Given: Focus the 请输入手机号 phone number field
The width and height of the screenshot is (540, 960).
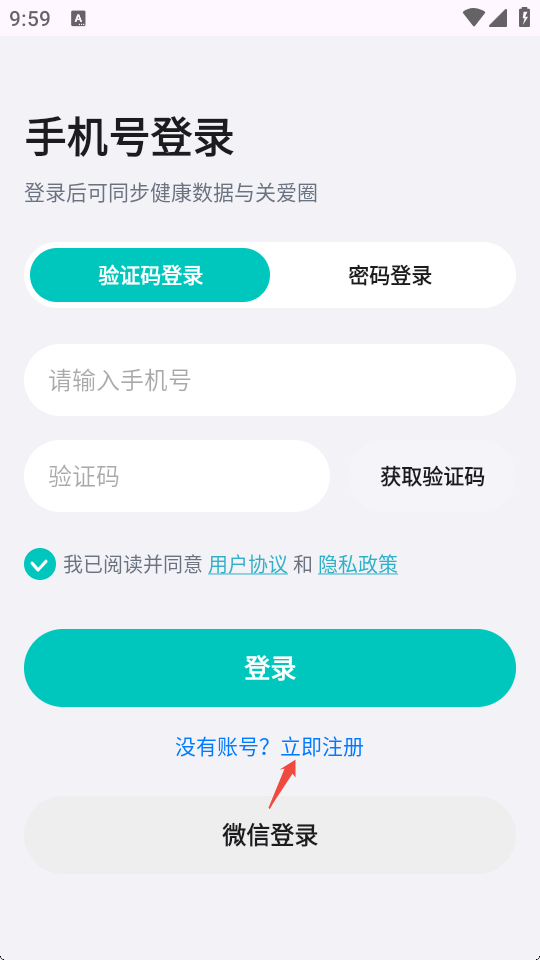Looking at the screenshot, I should 270,380.
